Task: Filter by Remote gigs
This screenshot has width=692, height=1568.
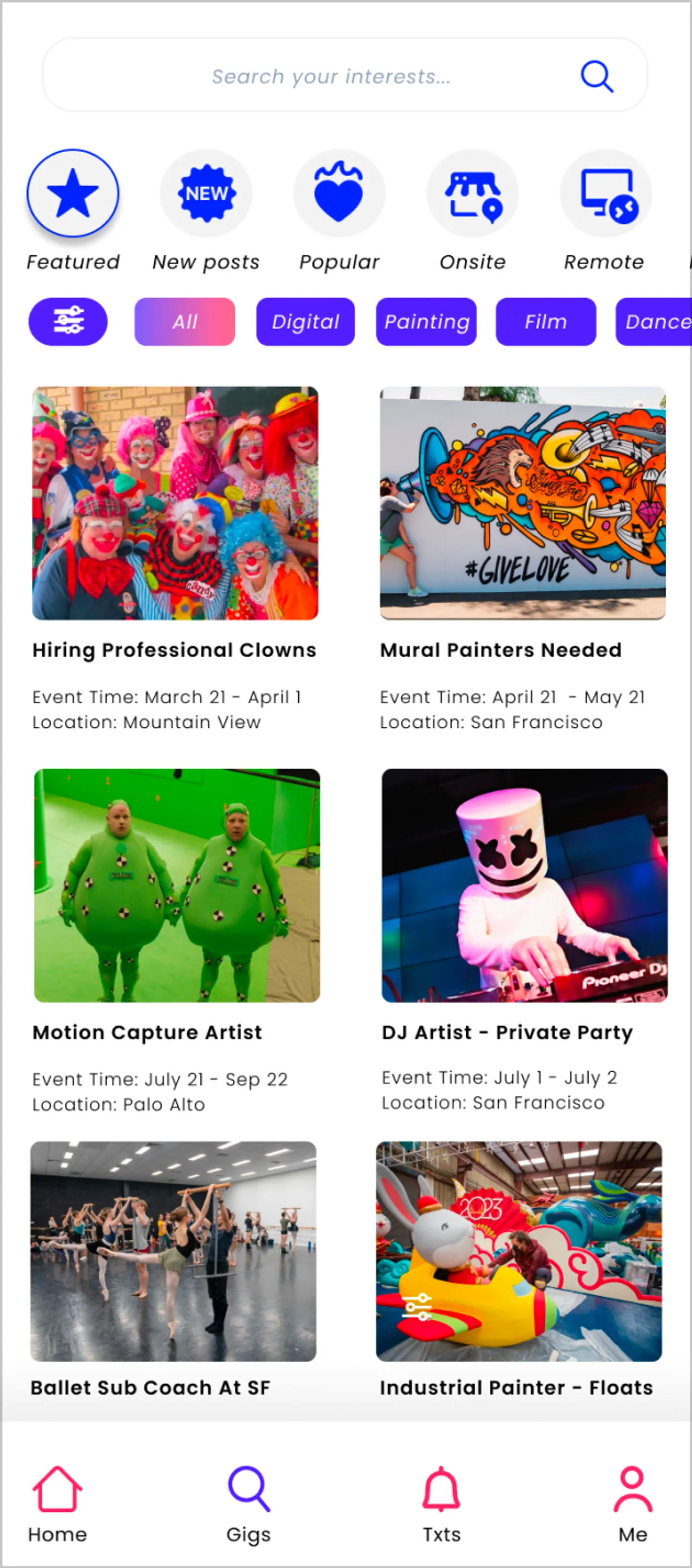Action: pyautogui.click(x=605, y=194)
